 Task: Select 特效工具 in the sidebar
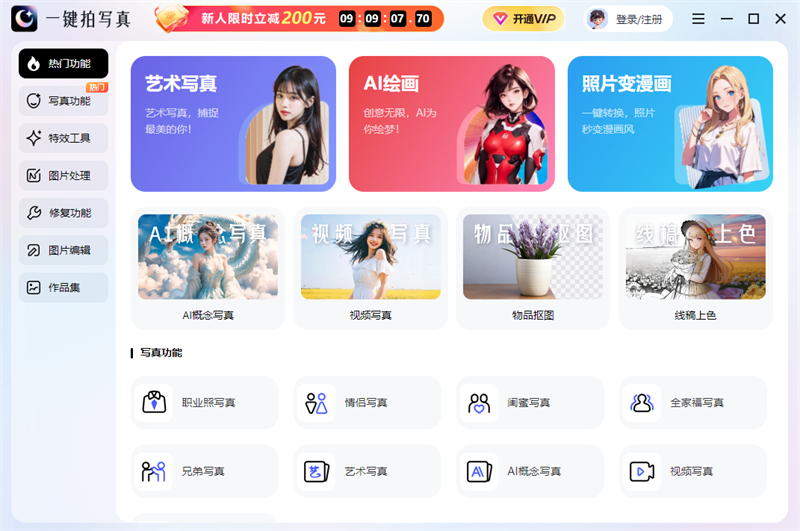[63, 138]
